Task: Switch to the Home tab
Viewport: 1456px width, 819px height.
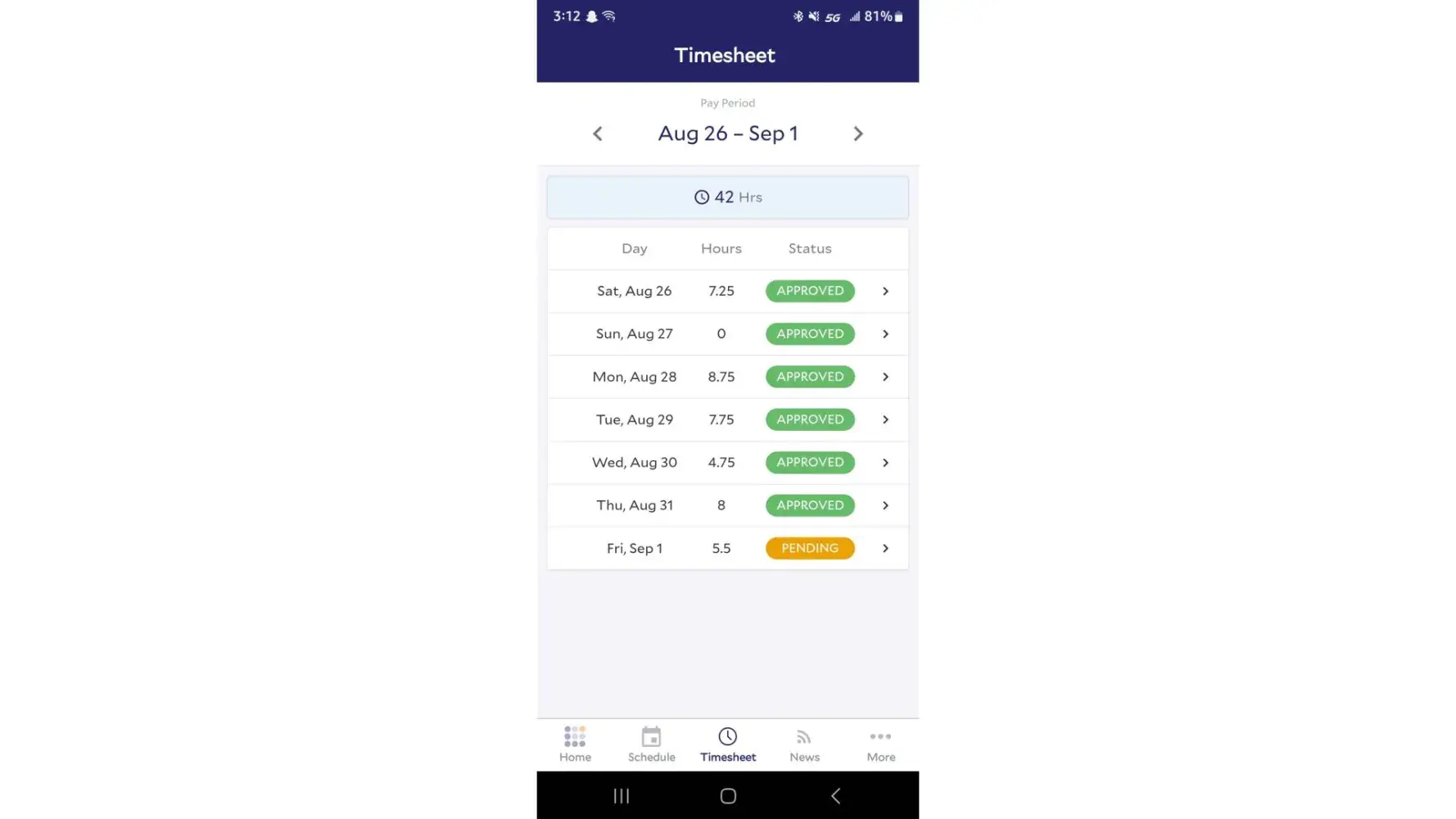Action: 575,744
